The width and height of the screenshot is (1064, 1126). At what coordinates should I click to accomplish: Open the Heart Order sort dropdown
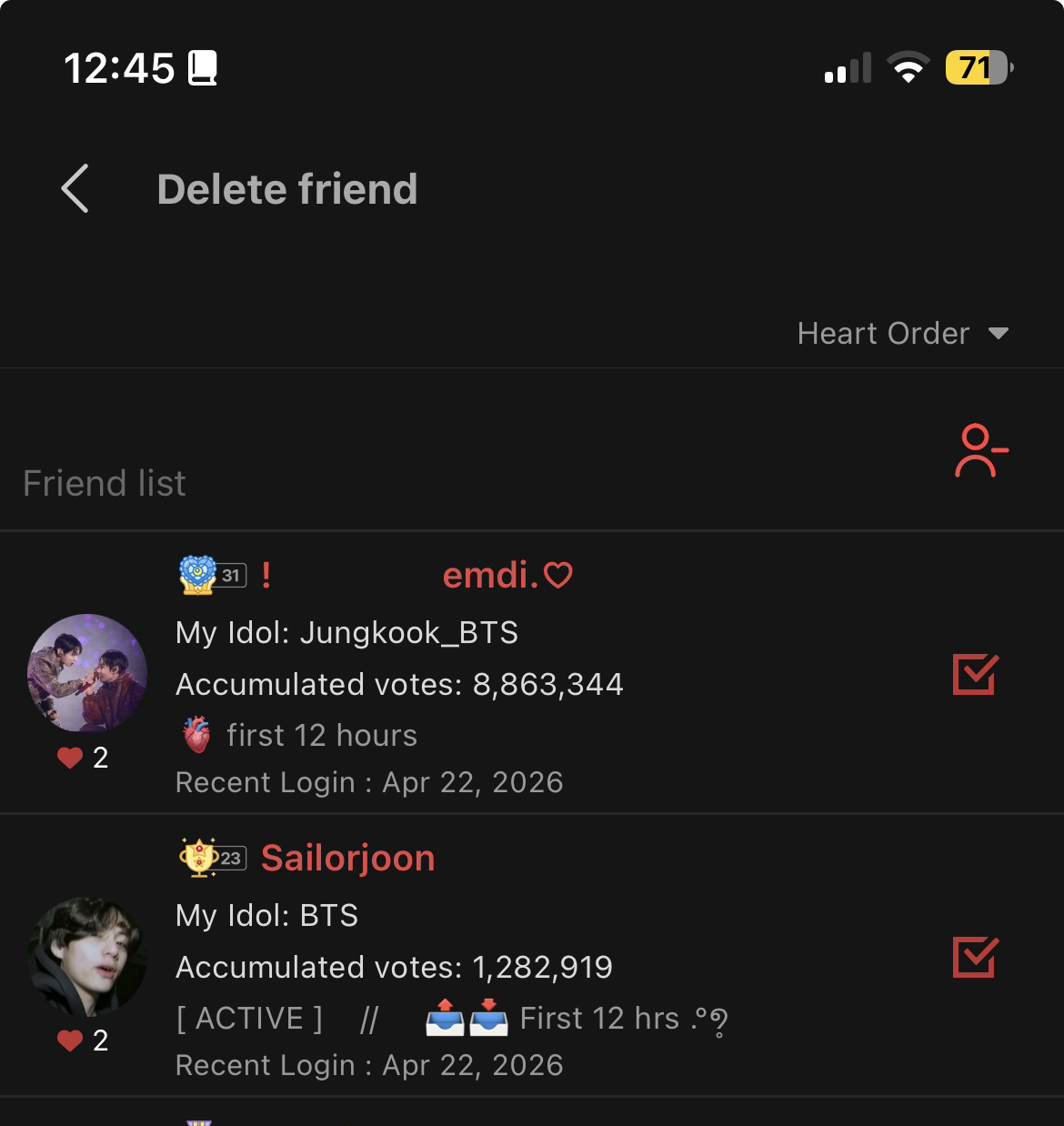pyautogui.click(x=902, y=334)
